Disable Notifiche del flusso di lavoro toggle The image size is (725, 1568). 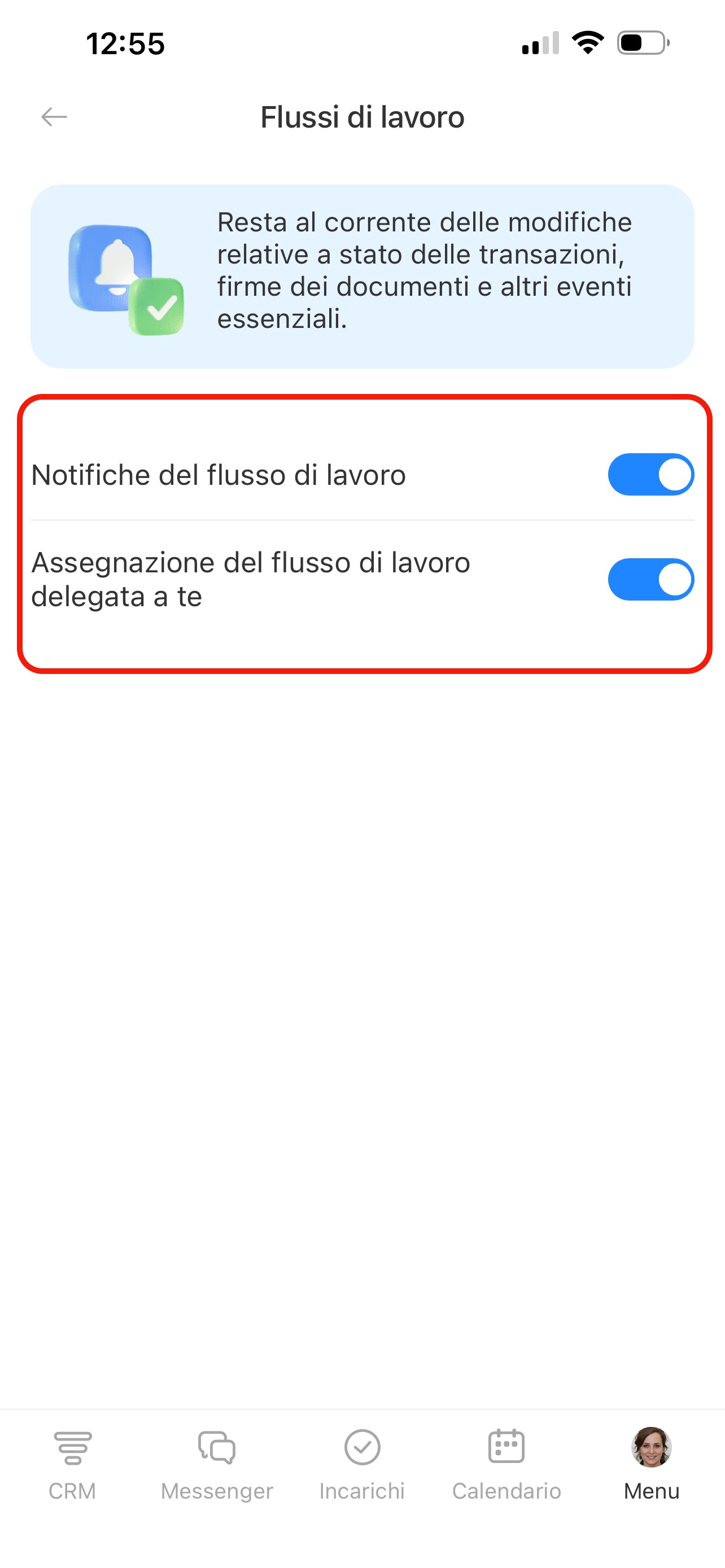pyautogui.click(x=650, y=474)
